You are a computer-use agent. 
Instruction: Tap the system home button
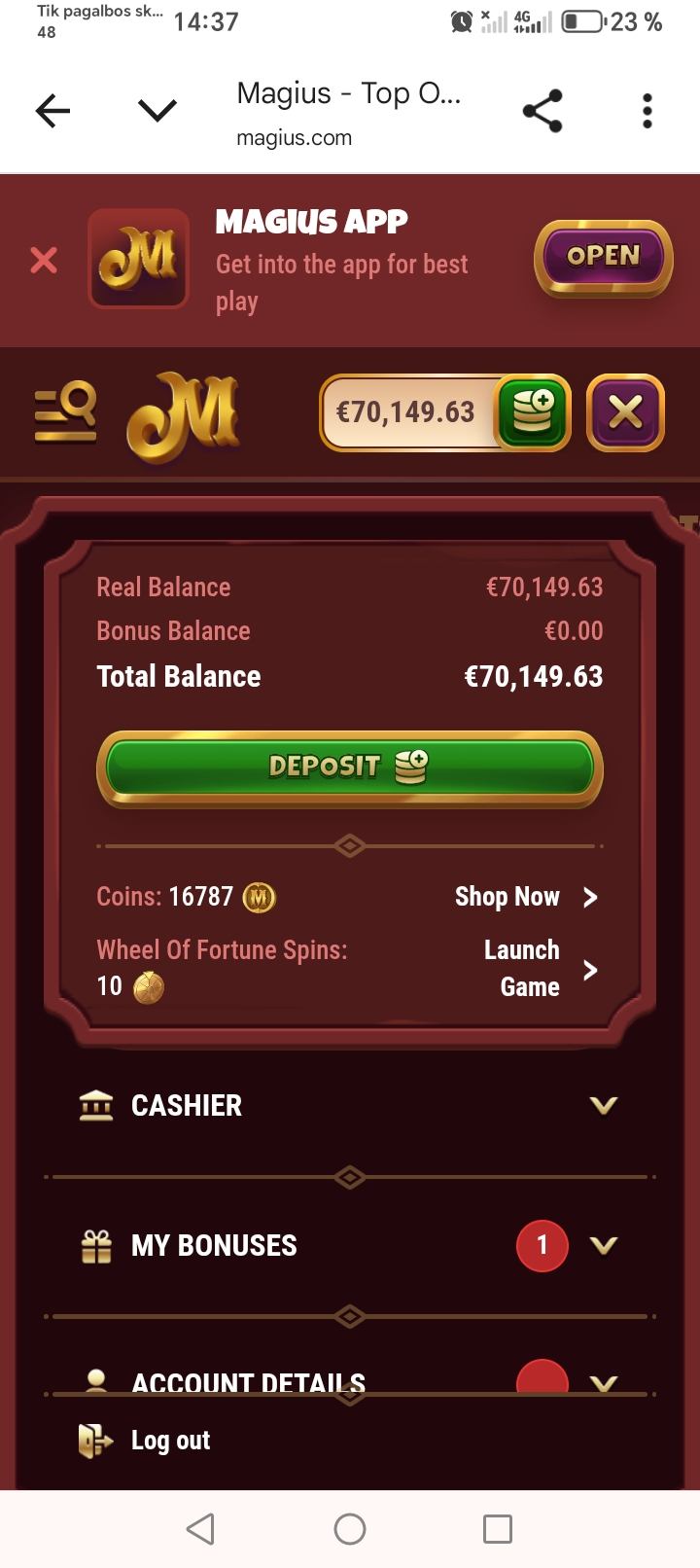coord(349,1529)
